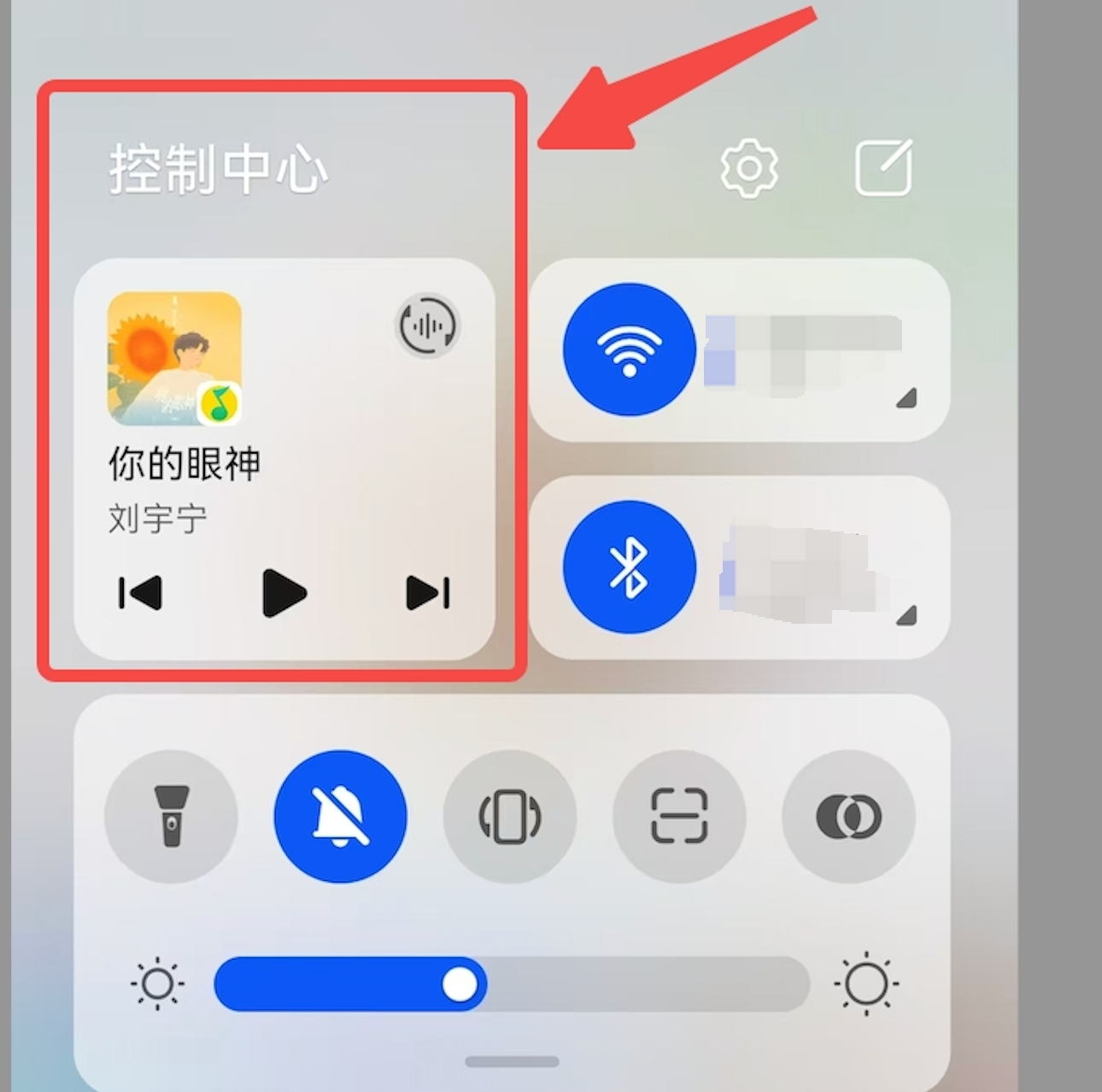
Task: Expand the Wi-Fi network list
Action: [906, 398]
